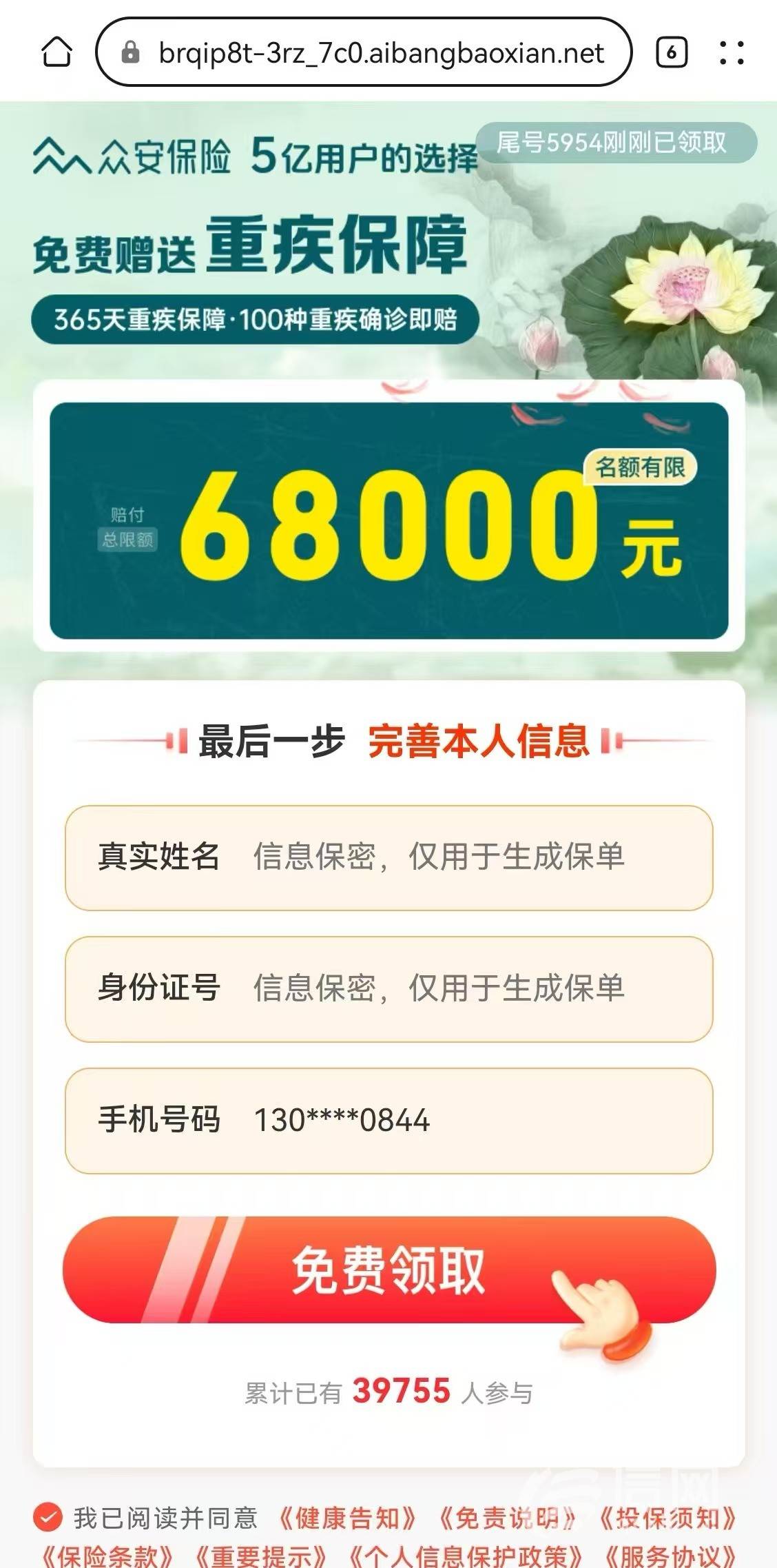Image resolution: width=777 pixels, height=1568 pixels.
Task: Open the 《重要提示》 link
Action: pos(260,1556)
